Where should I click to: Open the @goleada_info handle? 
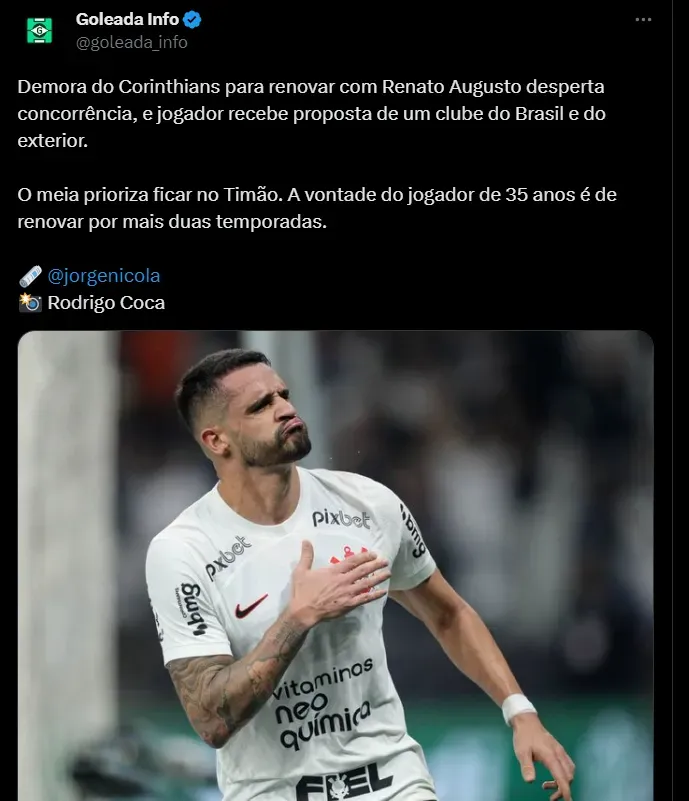[x=131, y=42]
